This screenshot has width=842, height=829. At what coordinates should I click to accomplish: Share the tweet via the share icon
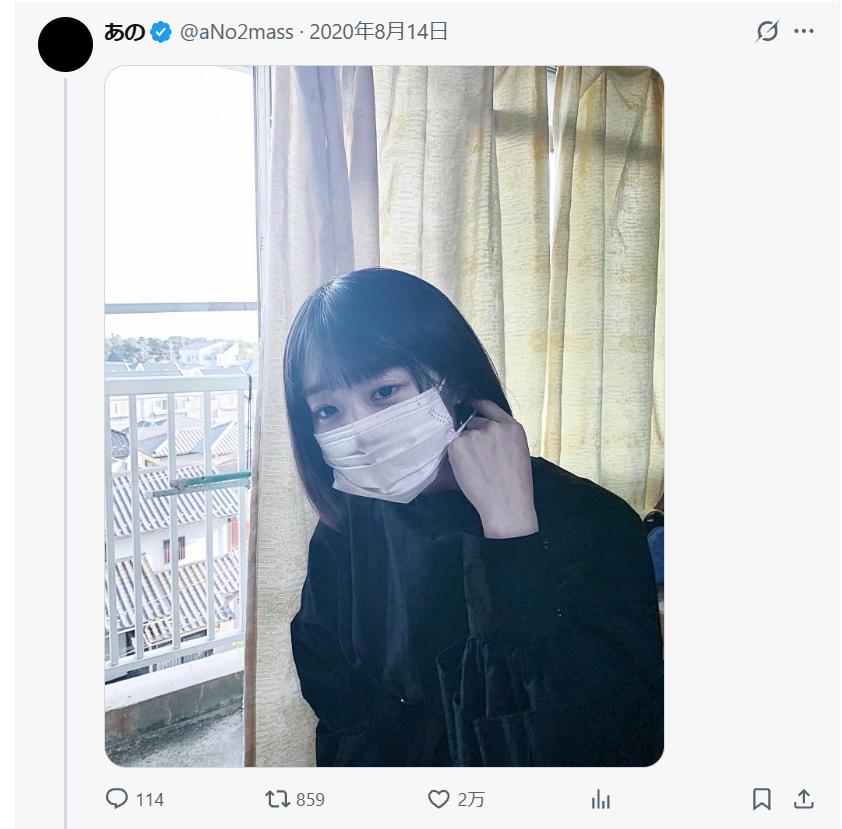click(803, 799)
